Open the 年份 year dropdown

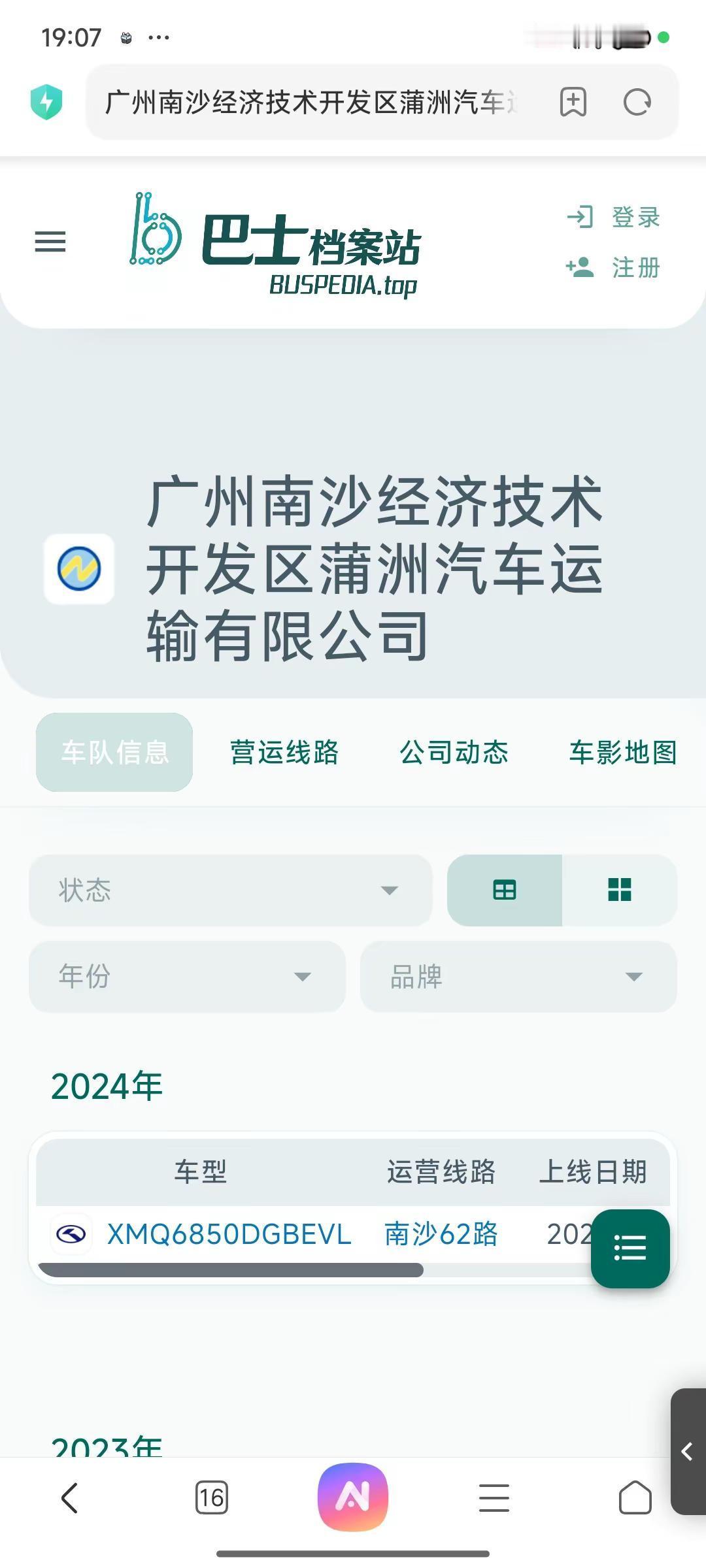coord(186,977)
